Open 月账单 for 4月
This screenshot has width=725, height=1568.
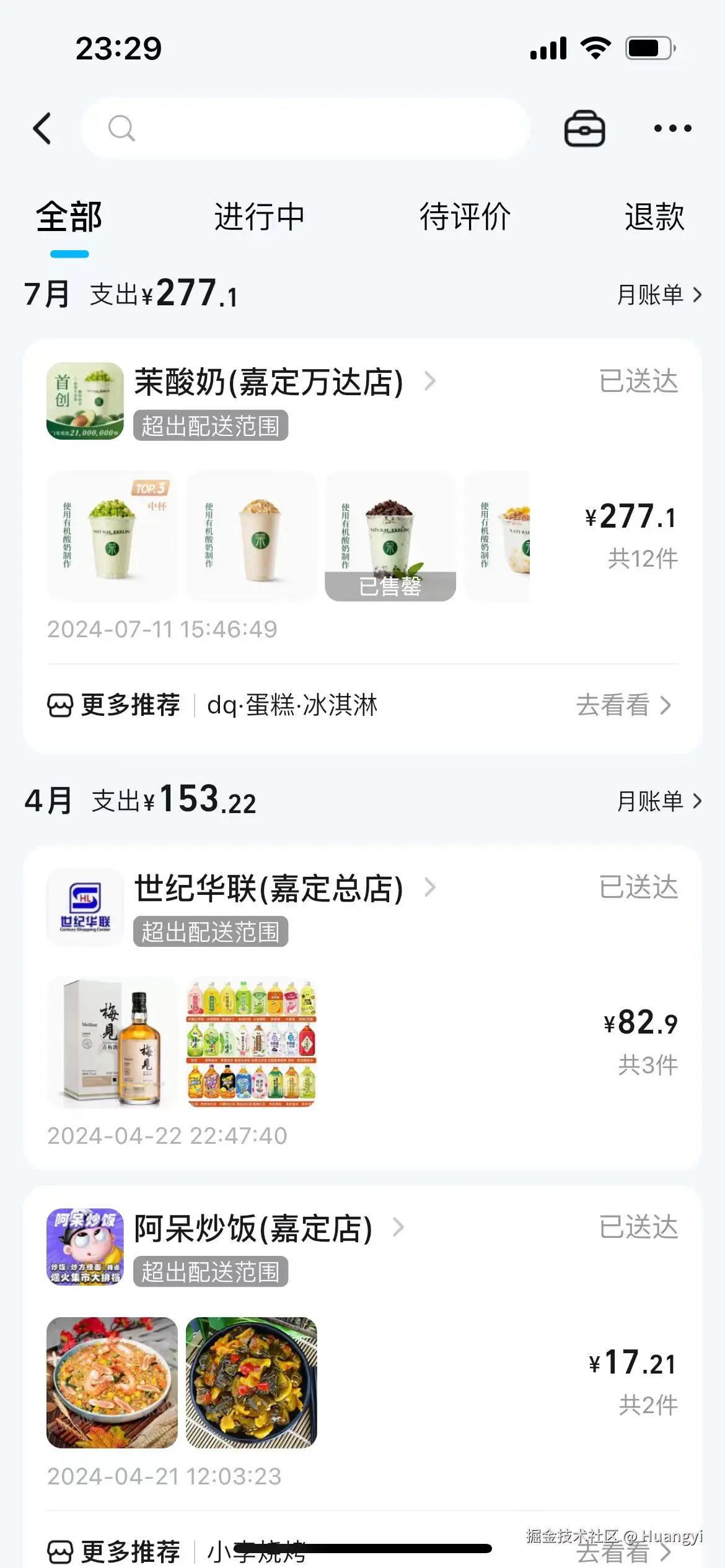(659, 801)
